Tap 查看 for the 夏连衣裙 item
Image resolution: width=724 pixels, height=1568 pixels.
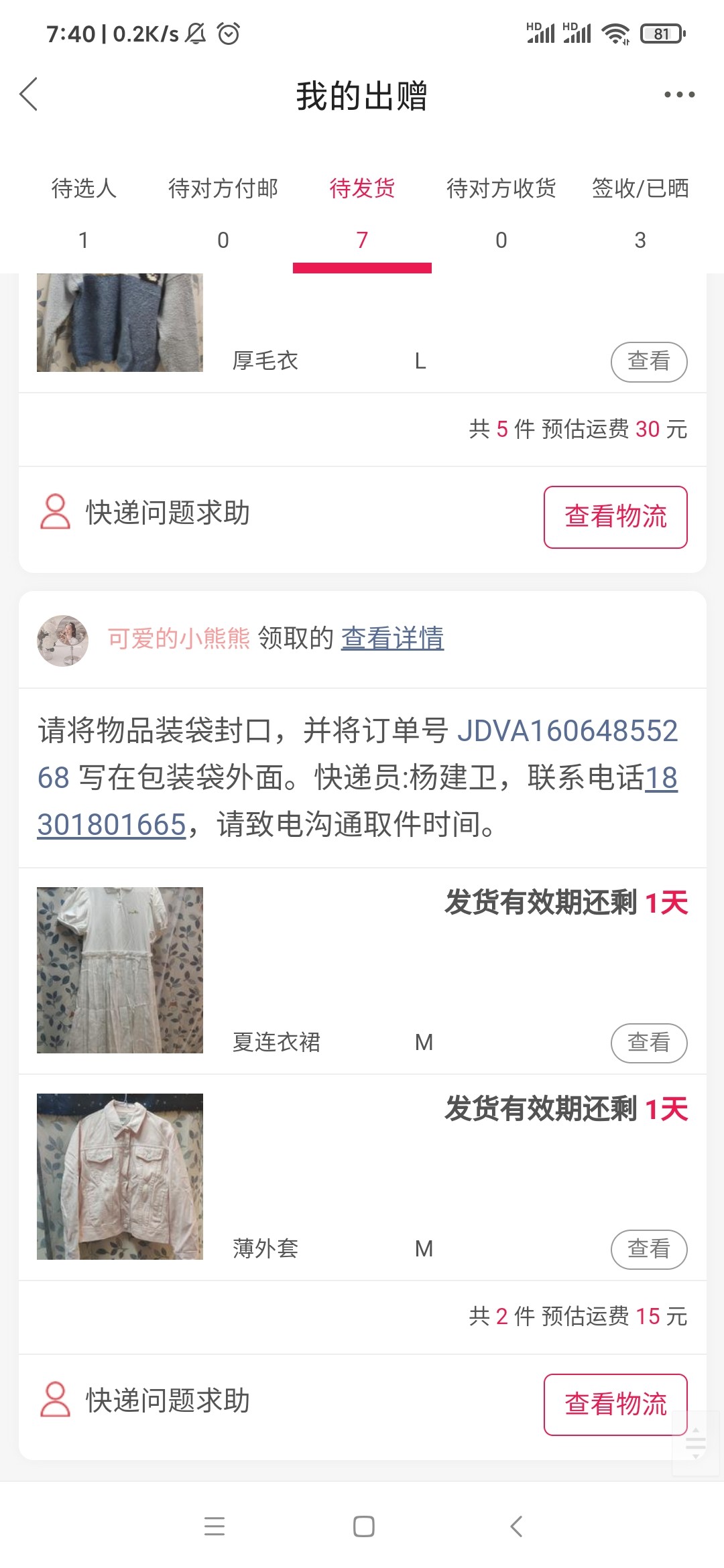click(648, 1043)
